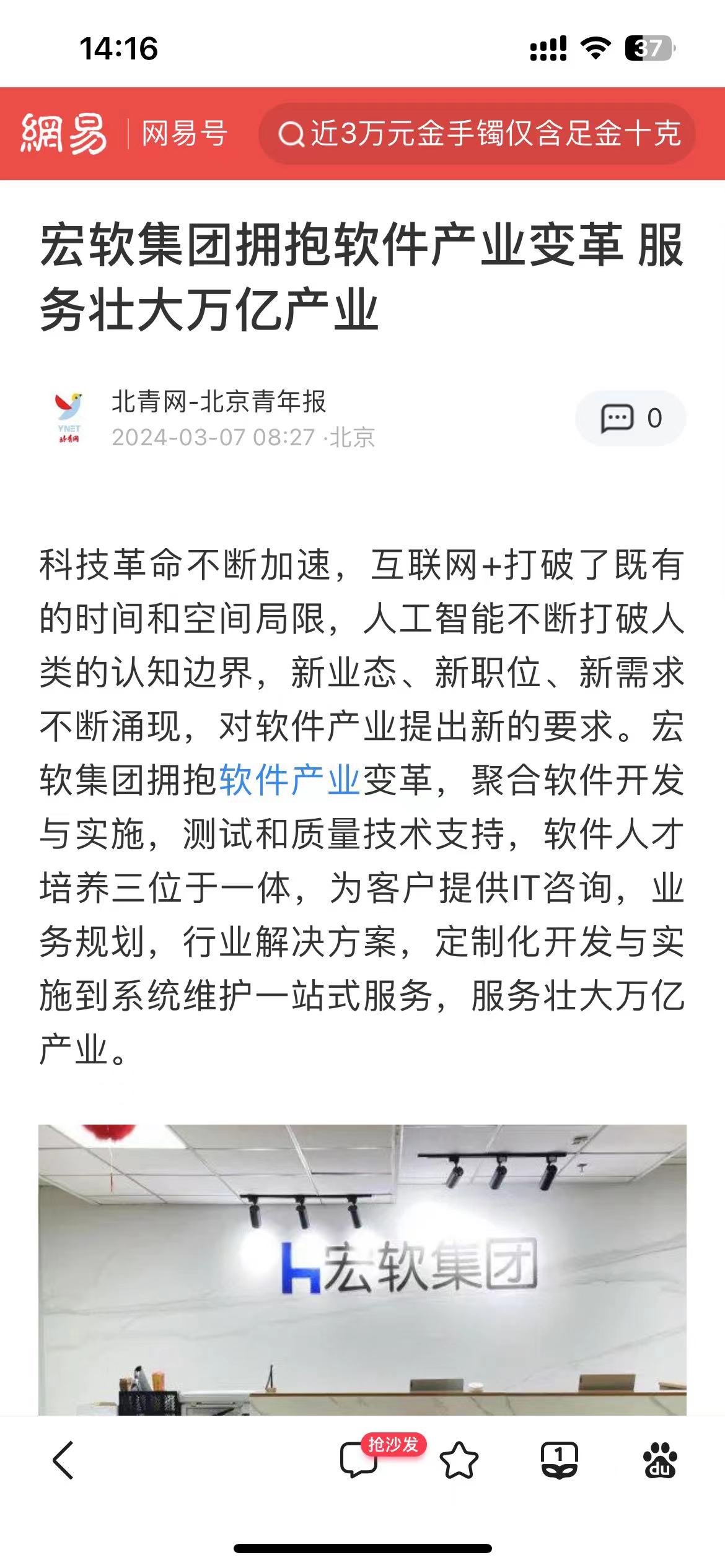The width and height of the screenshot is (725, 1568).
Task: Open the 北青网-北京青年报 publisher profile
Action: pyautogui.click(x=218, y=402)
